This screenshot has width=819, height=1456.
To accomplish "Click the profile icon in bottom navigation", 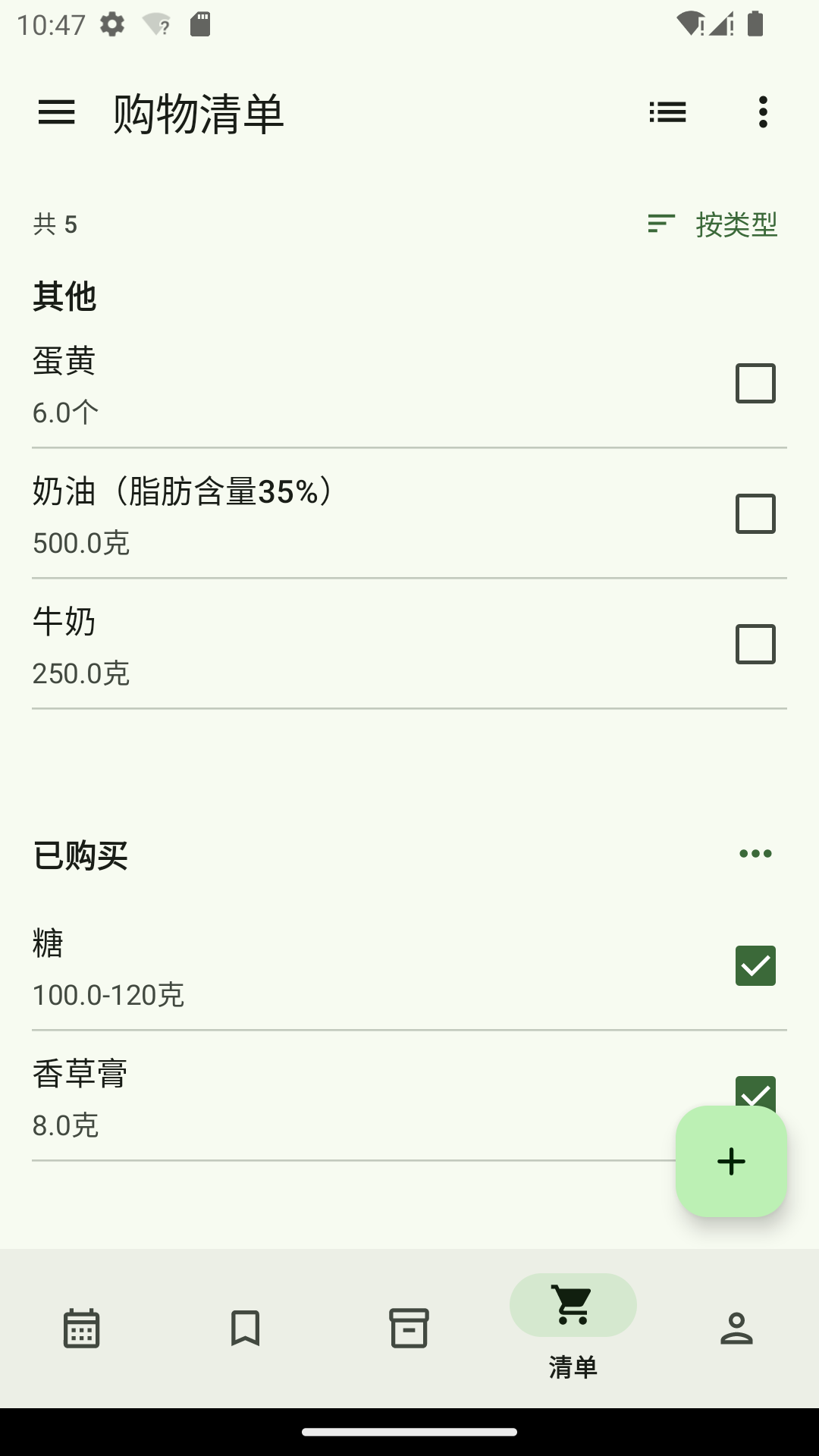I will point(736,1328).
